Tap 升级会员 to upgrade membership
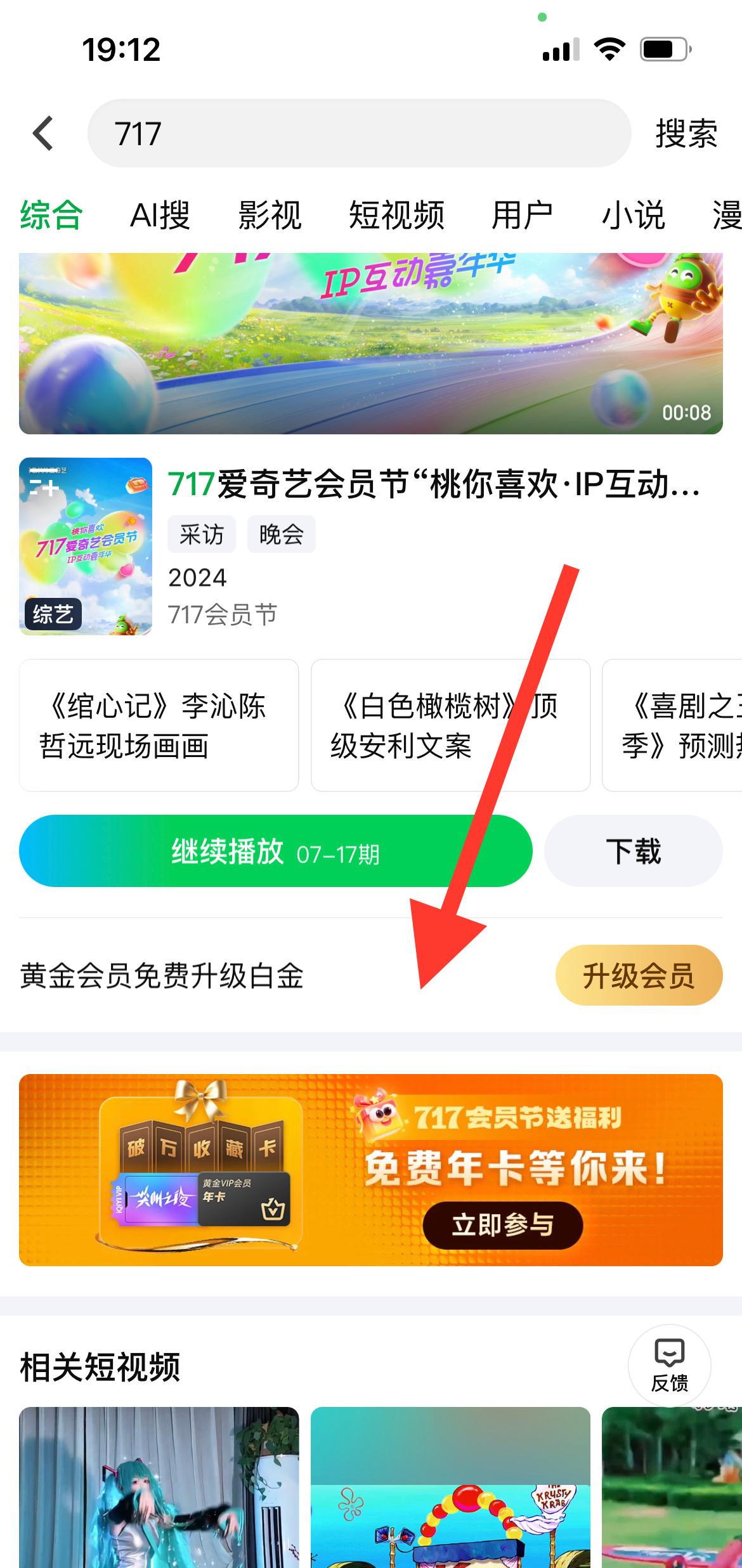The image size is (742, 1568). pyautogui.click(x=639, y=975)
